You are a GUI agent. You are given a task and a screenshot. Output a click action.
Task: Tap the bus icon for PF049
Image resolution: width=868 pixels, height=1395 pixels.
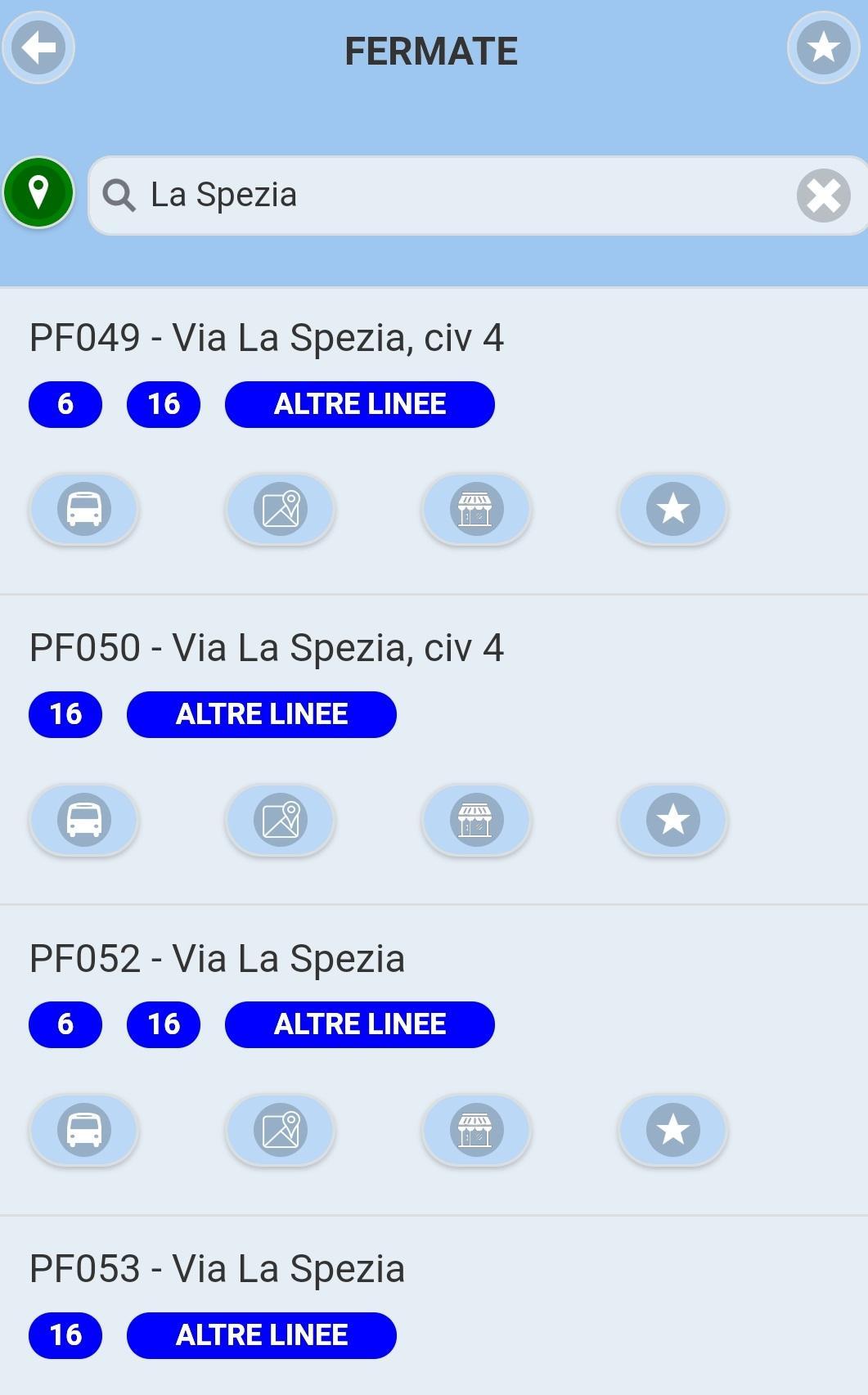tap(84, 510)
